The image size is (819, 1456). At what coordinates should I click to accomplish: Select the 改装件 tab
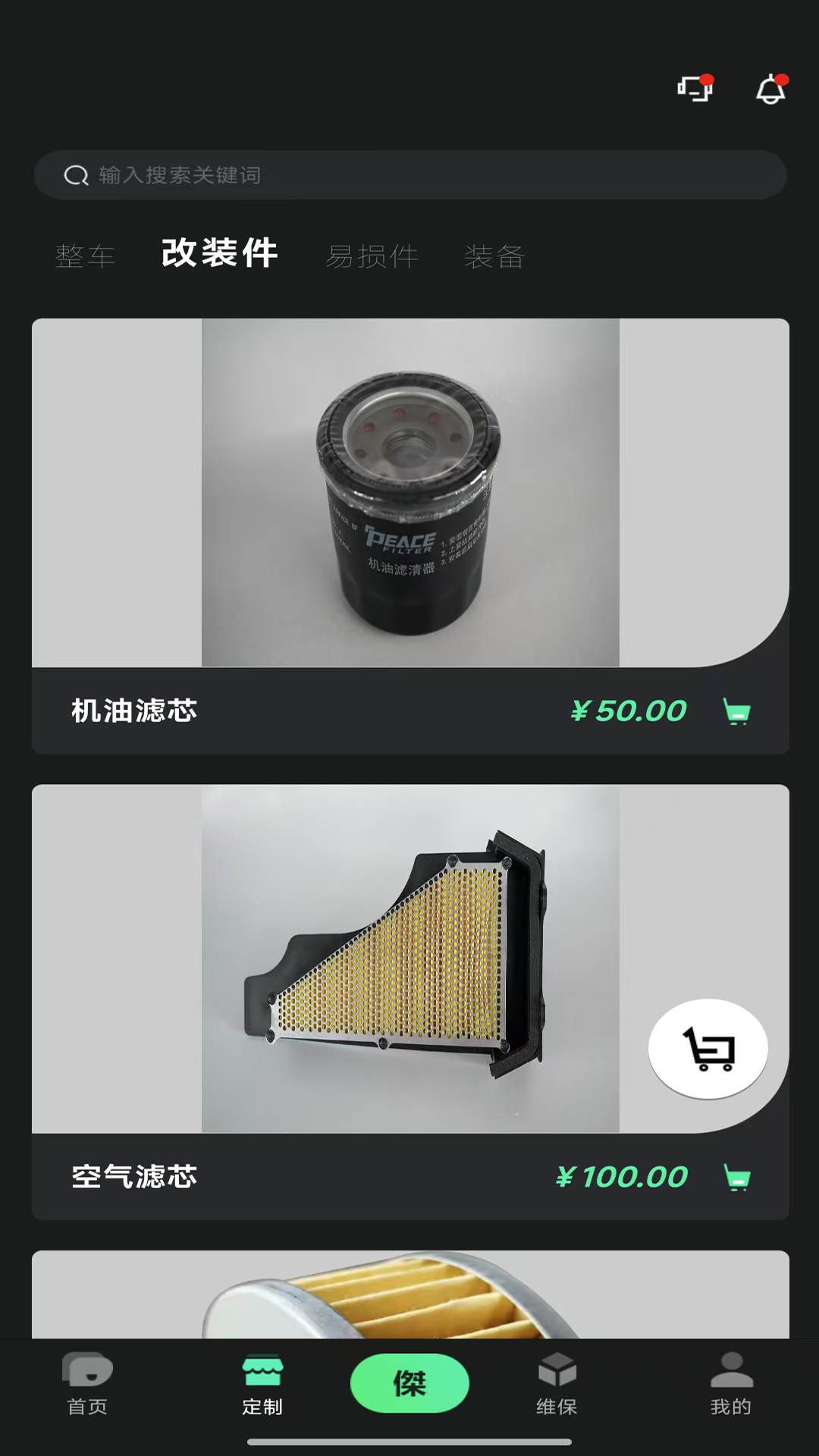coord(220,253)
